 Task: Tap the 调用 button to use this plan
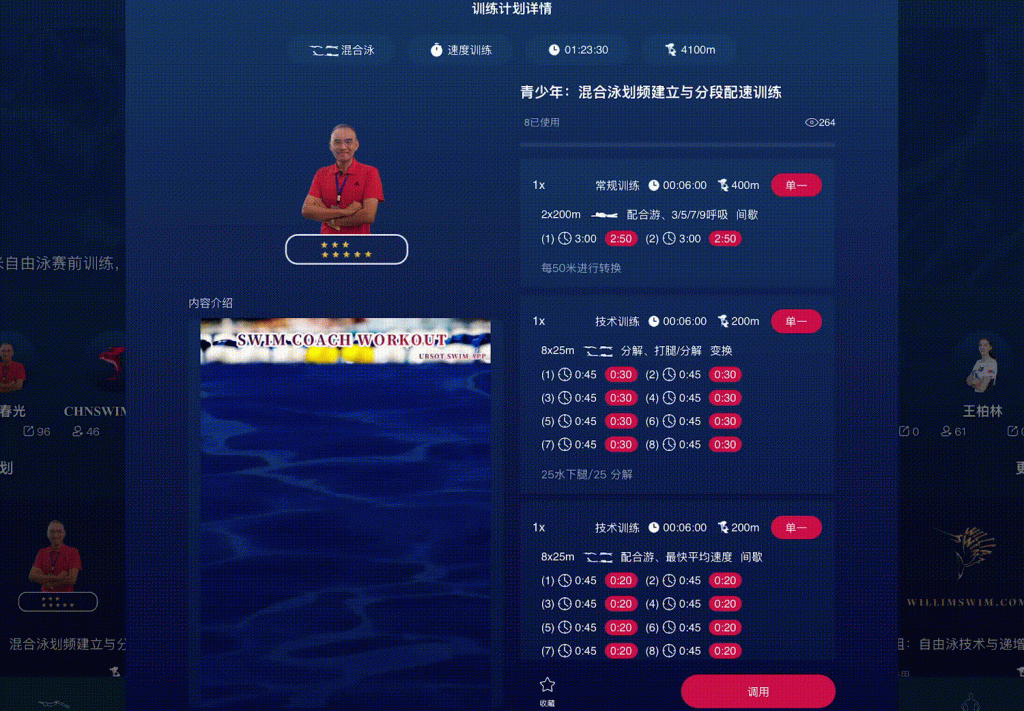click(757, 691)
